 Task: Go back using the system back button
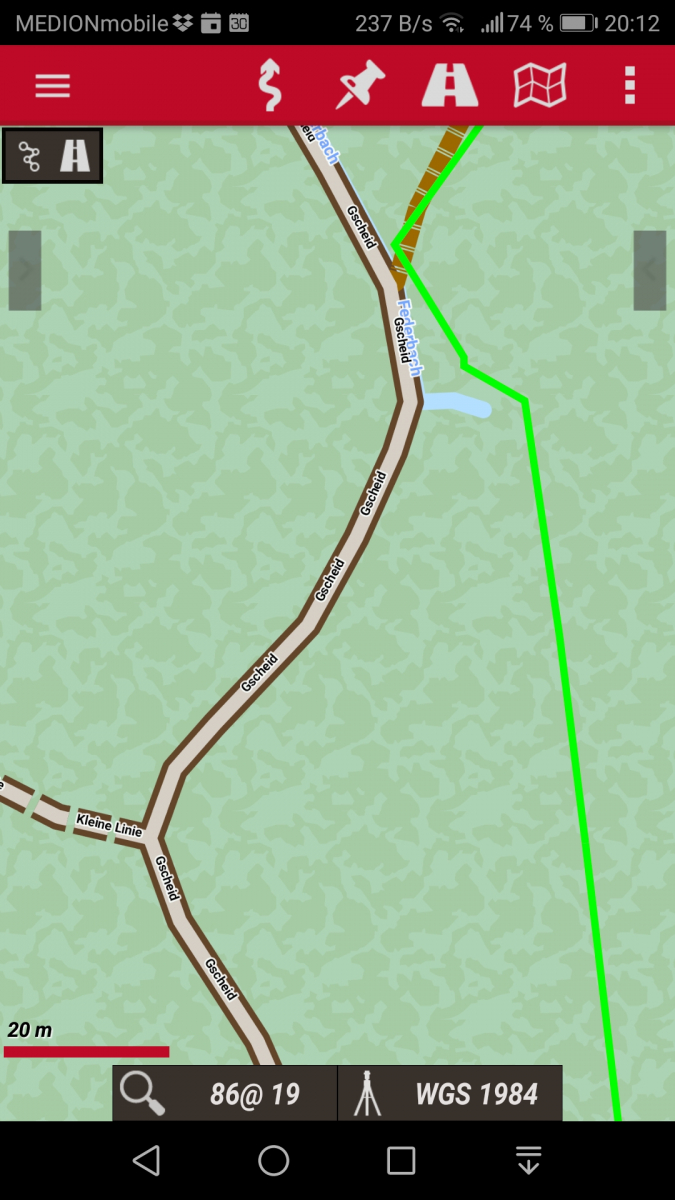(x=146, y=1160)
